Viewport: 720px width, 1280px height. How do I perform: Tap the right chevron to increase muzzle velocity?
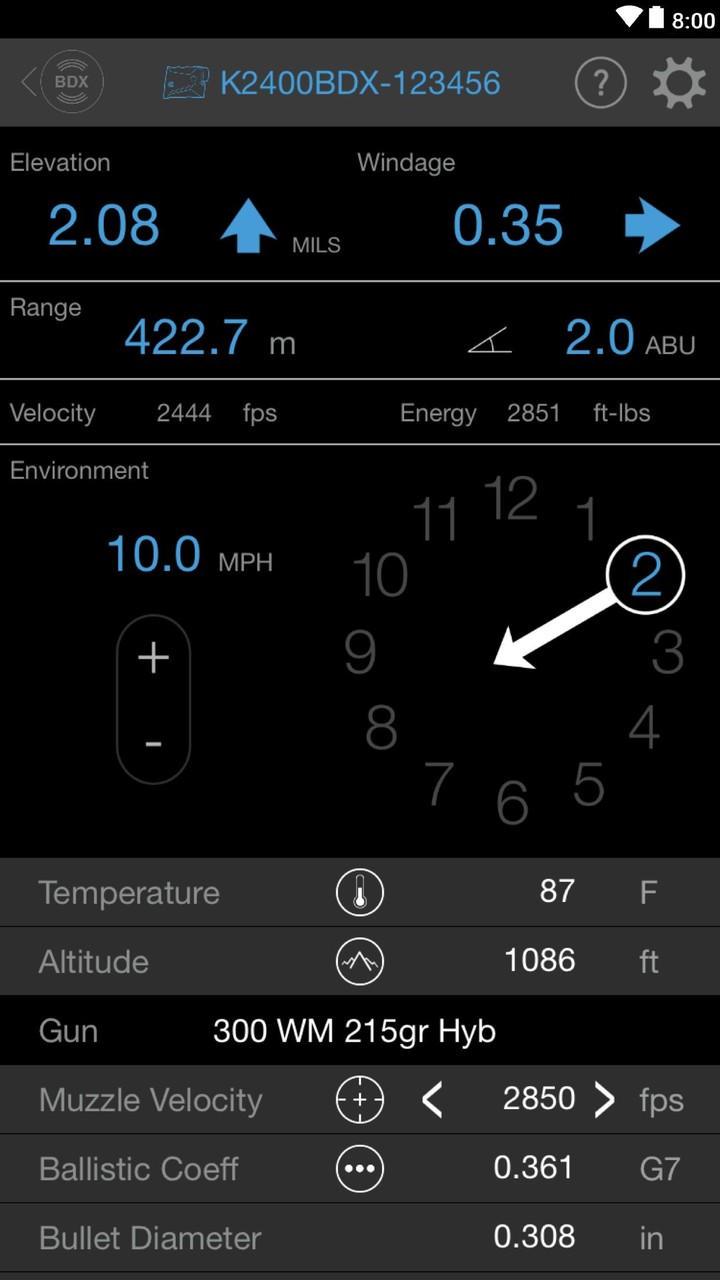[x=604, y=1099]
